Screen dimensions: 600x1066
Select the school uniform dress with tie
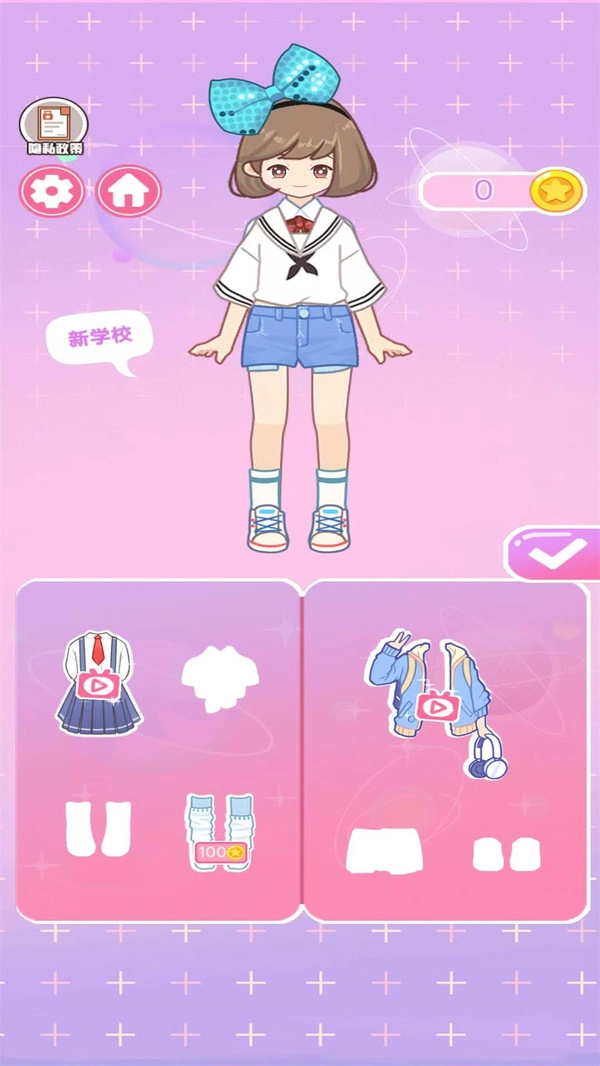click(99, 682)
